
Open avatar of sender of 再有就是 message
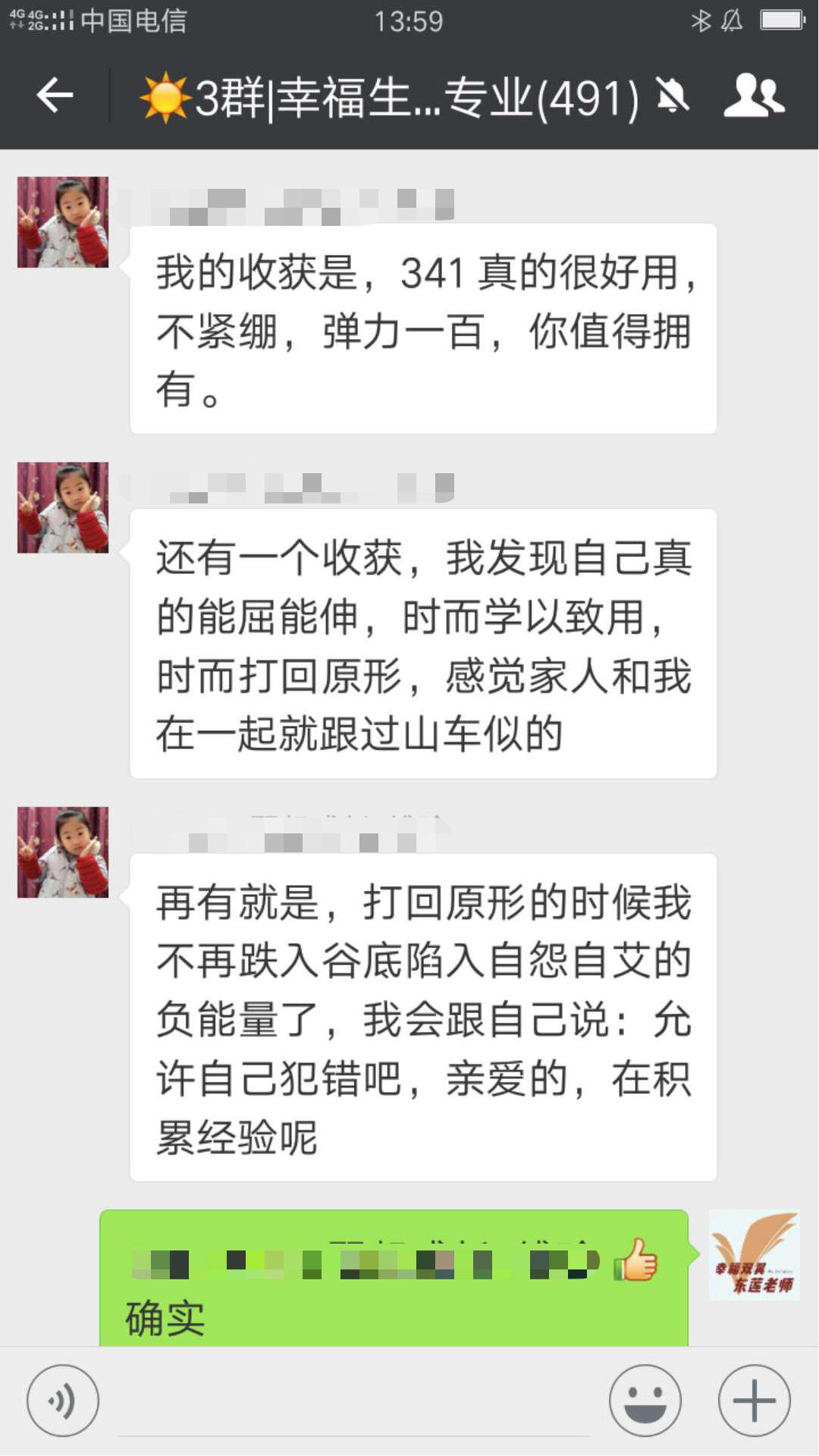pyautogui.click(x=63, y=852)
